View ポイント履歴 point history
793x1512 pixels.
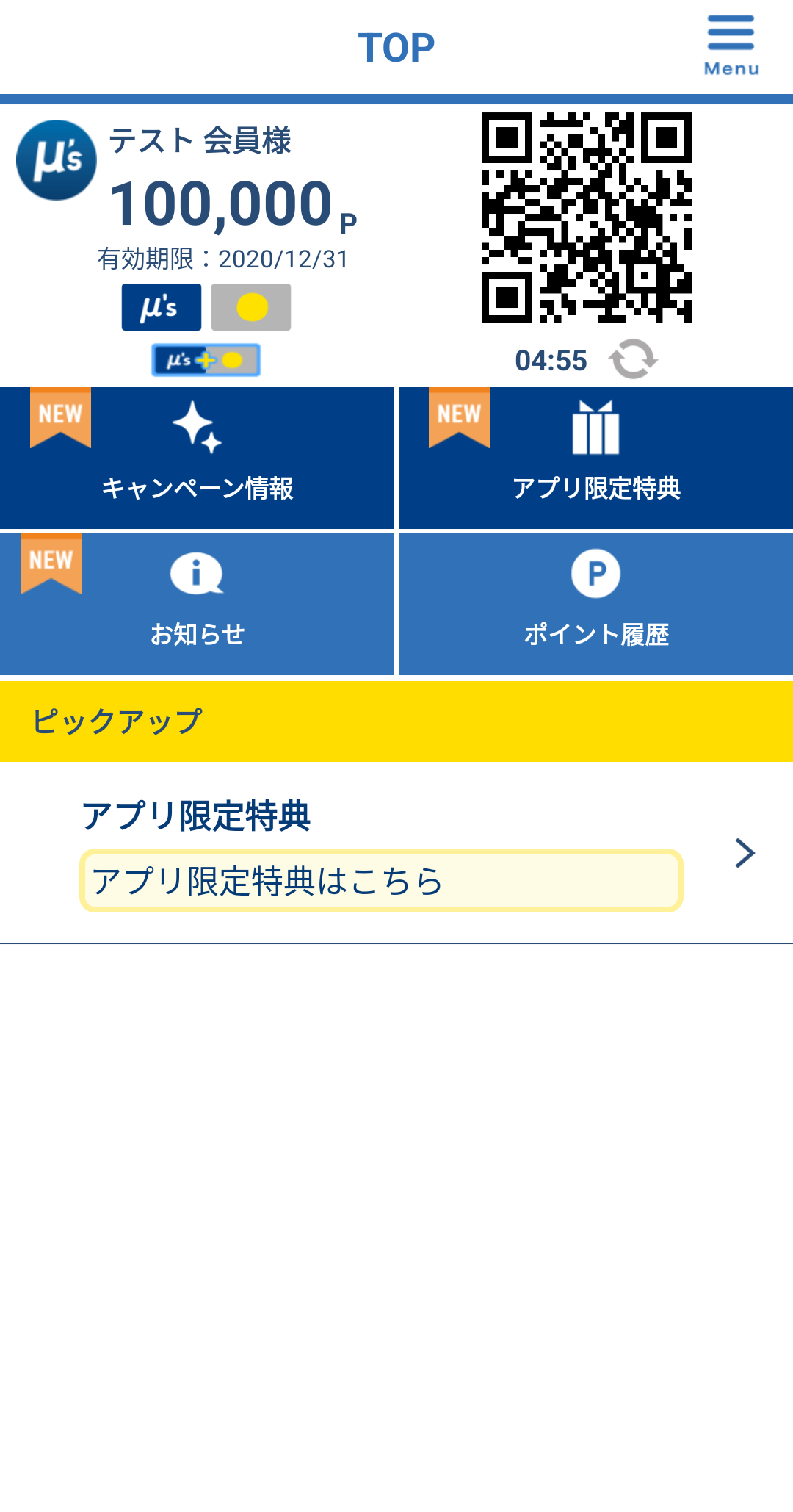pos(595,604)
